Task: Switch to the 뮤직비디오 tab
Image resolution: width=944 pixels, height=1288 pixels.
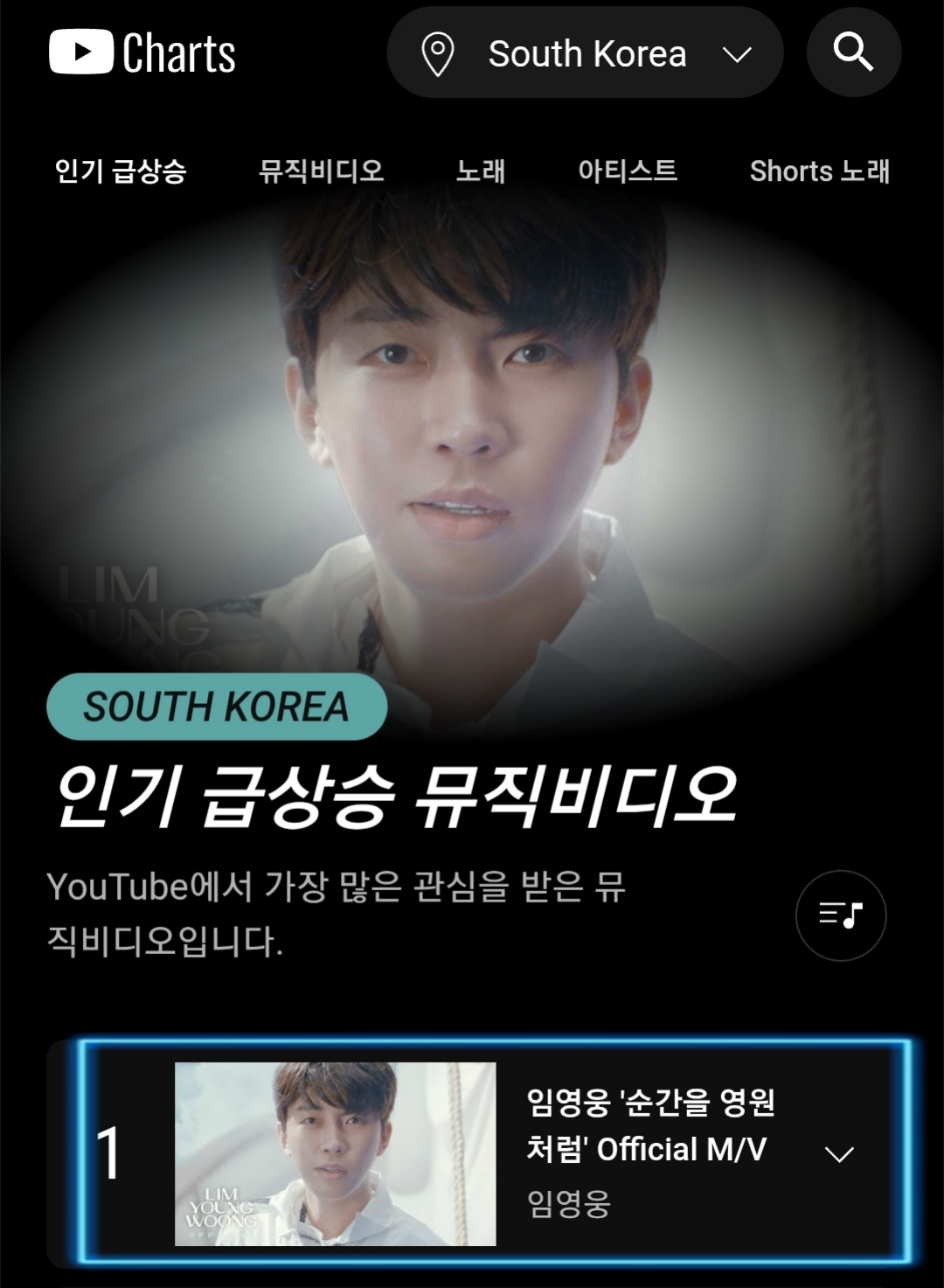Action: click(321, 171)
